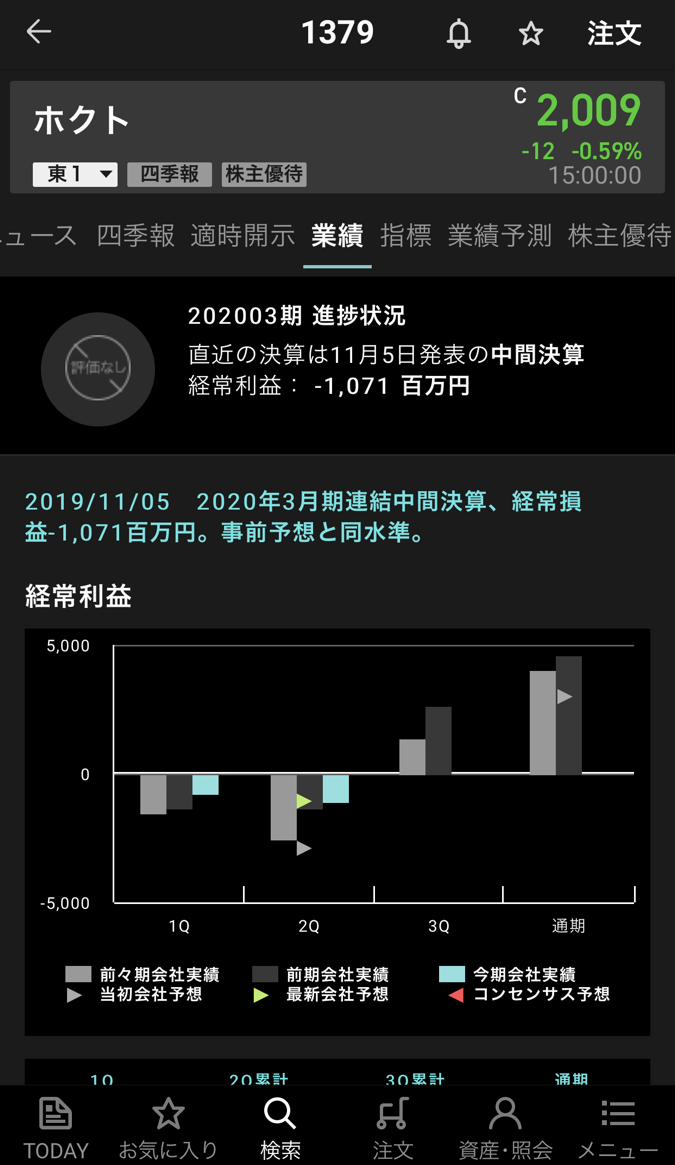675x1165 pixels.
Task: Tap the 注文 button in the header
Action: coord(613,34)
